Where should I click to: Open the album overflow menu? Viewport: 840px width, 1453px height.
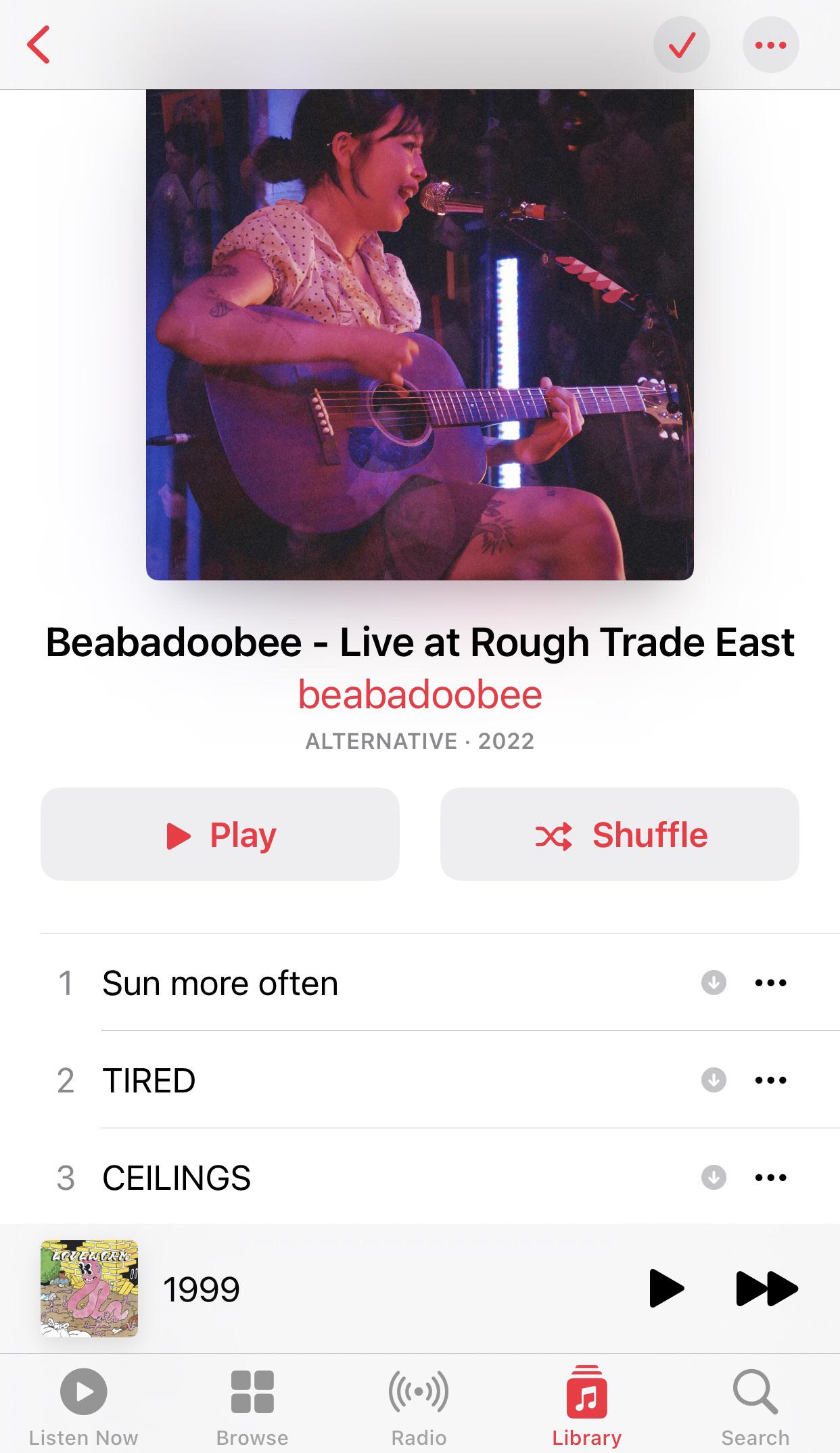click(x=770, y=45)
